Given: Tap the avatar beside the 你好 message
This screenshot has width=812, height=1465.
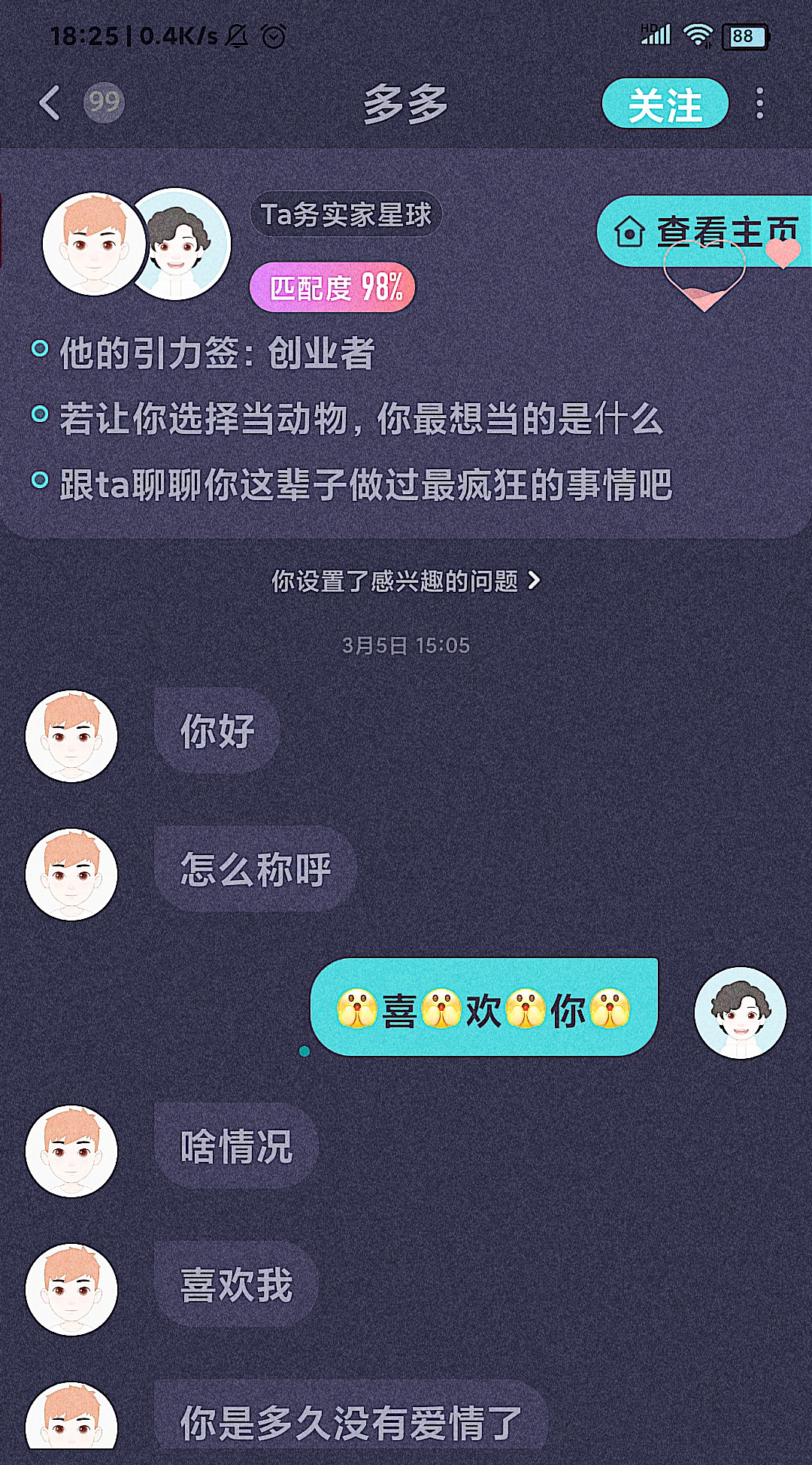Looking at the screenshot, I should tap(71, 736).
